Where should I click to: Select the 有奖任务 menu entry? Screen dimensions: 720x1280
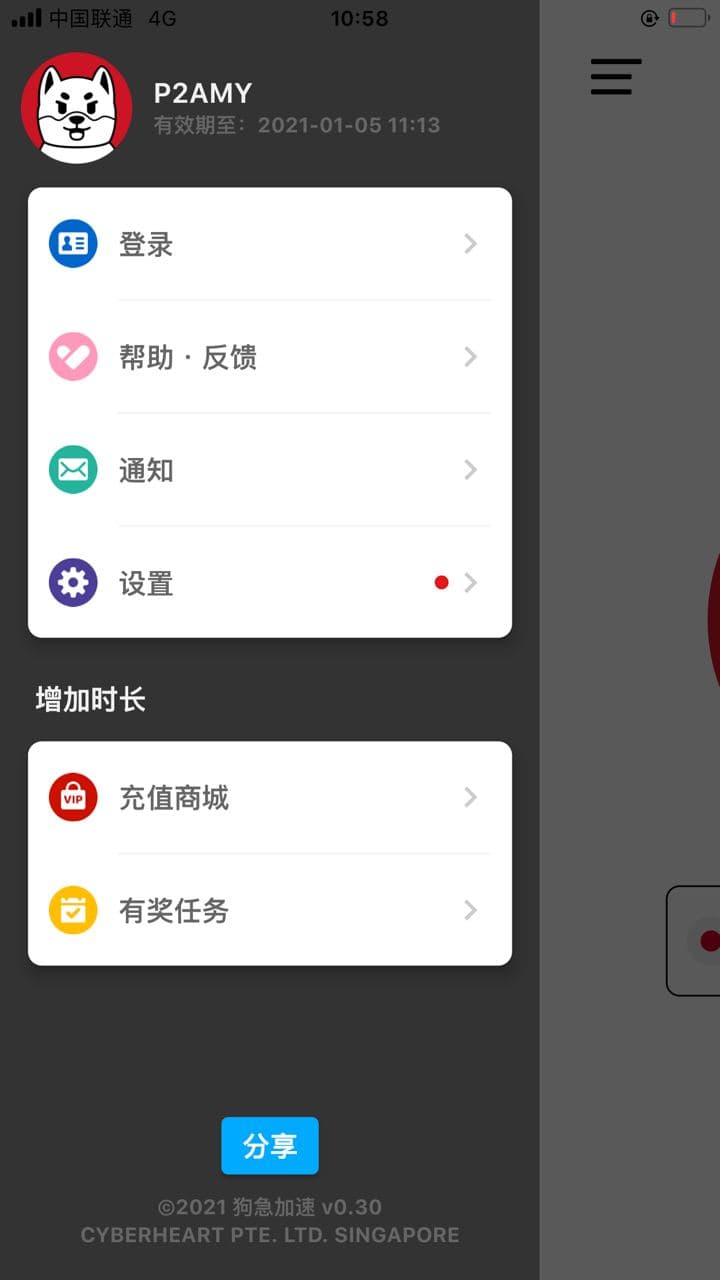[x=173, y=910]
